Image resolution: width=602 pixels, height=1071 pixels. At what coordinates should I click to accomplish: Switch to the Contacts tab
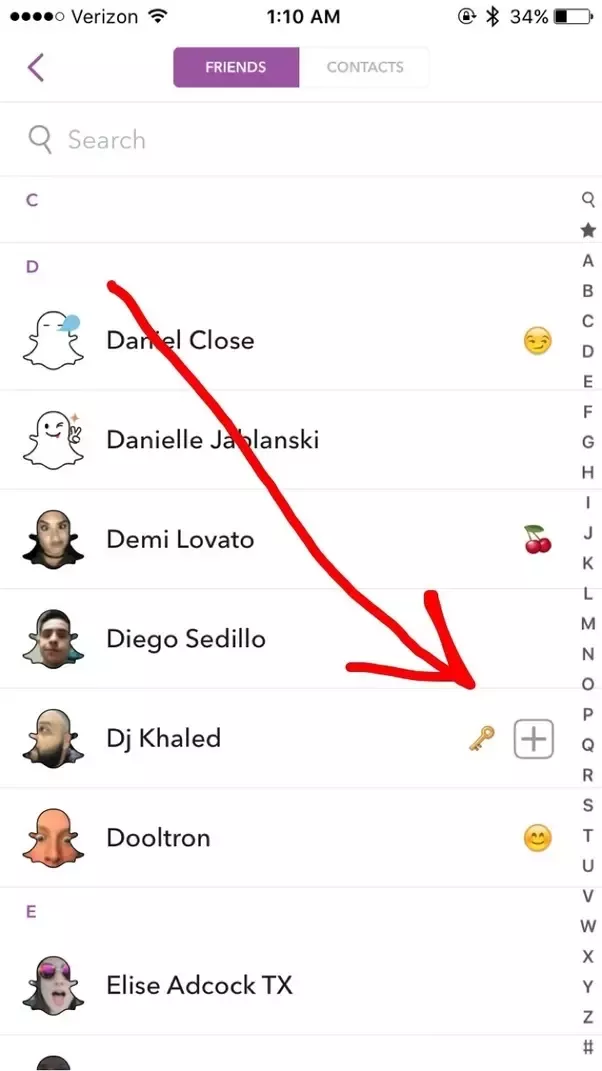[x=364, y=67]
